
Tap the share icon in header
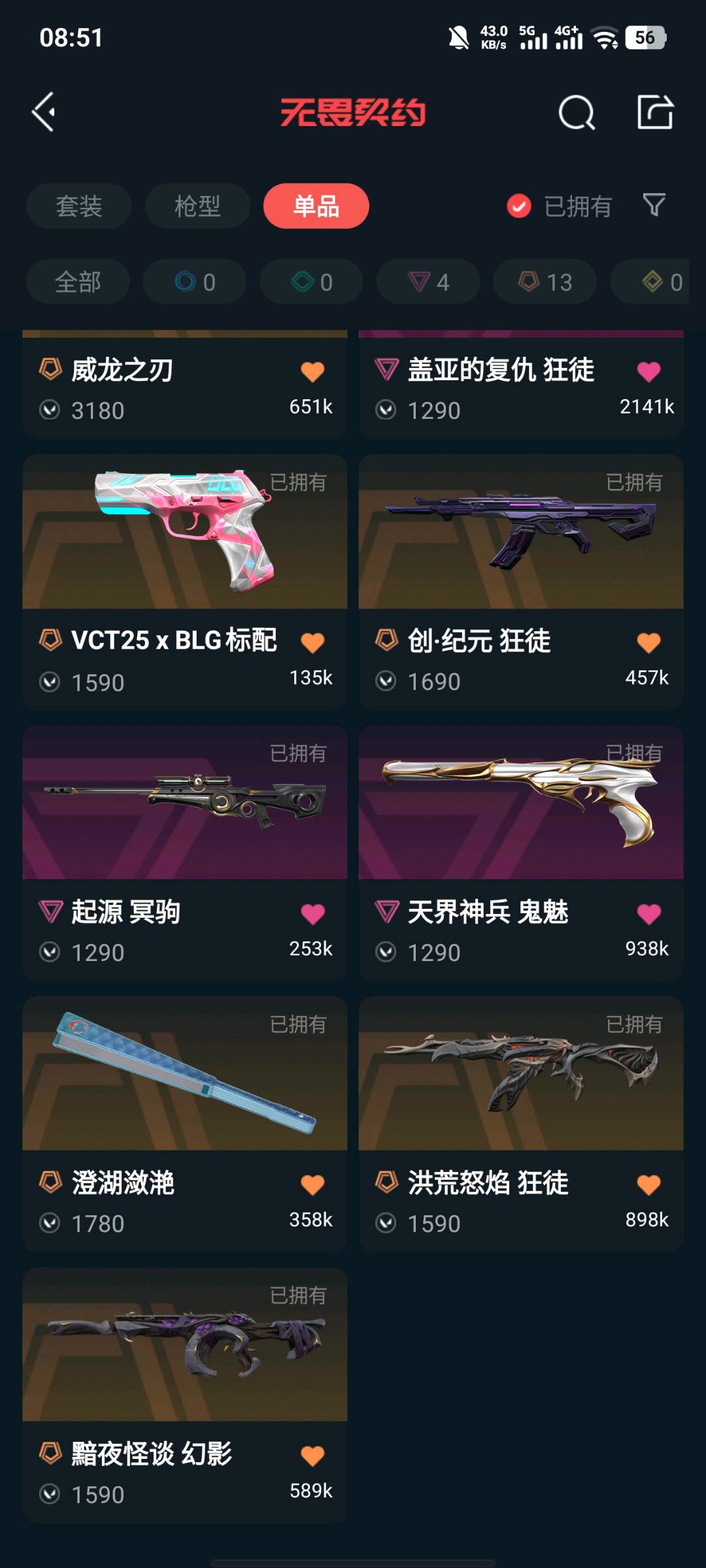[x=655, y=112]
